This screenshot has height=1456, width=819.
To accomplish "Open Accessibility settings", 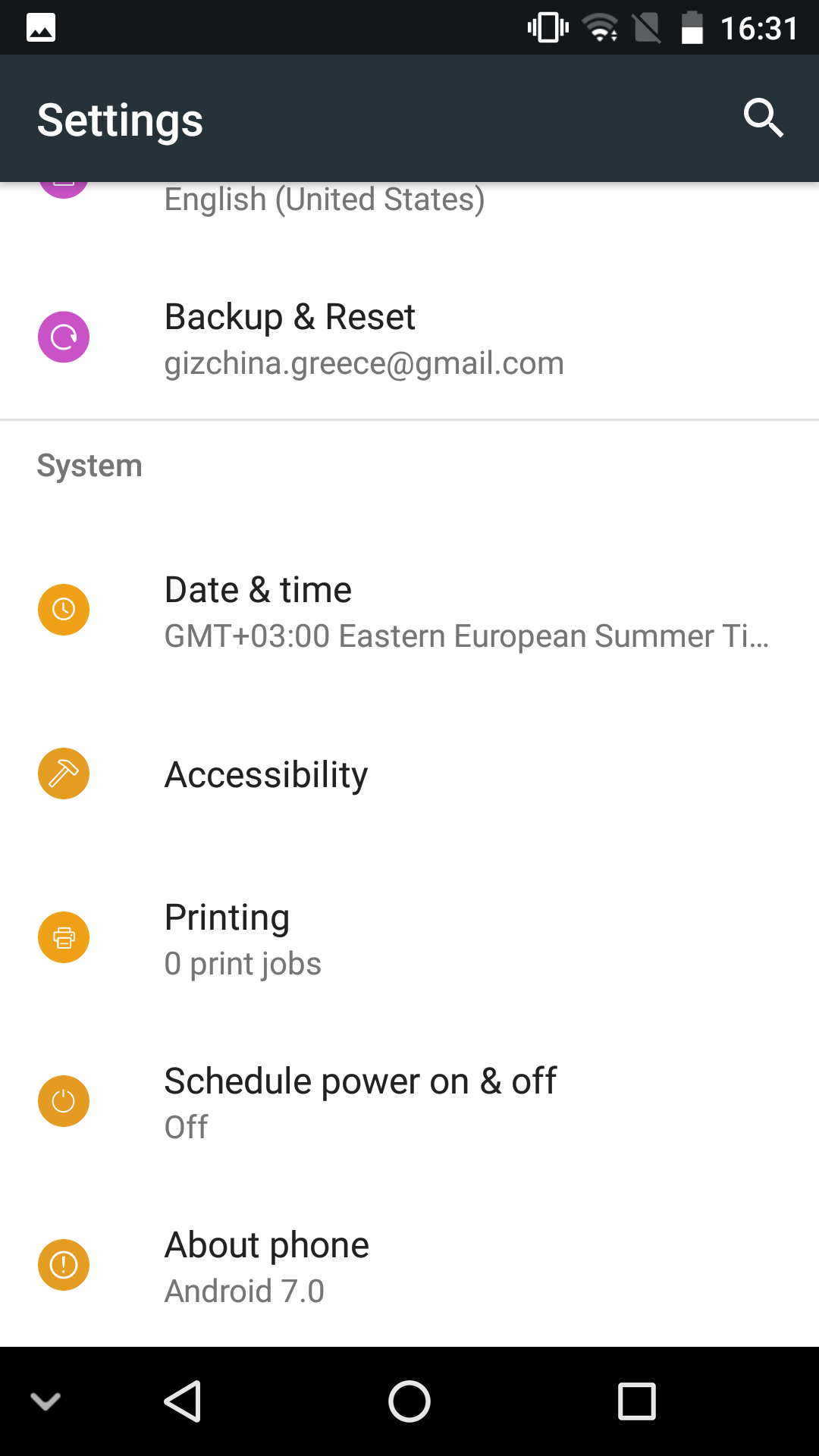I will (409, 774).
